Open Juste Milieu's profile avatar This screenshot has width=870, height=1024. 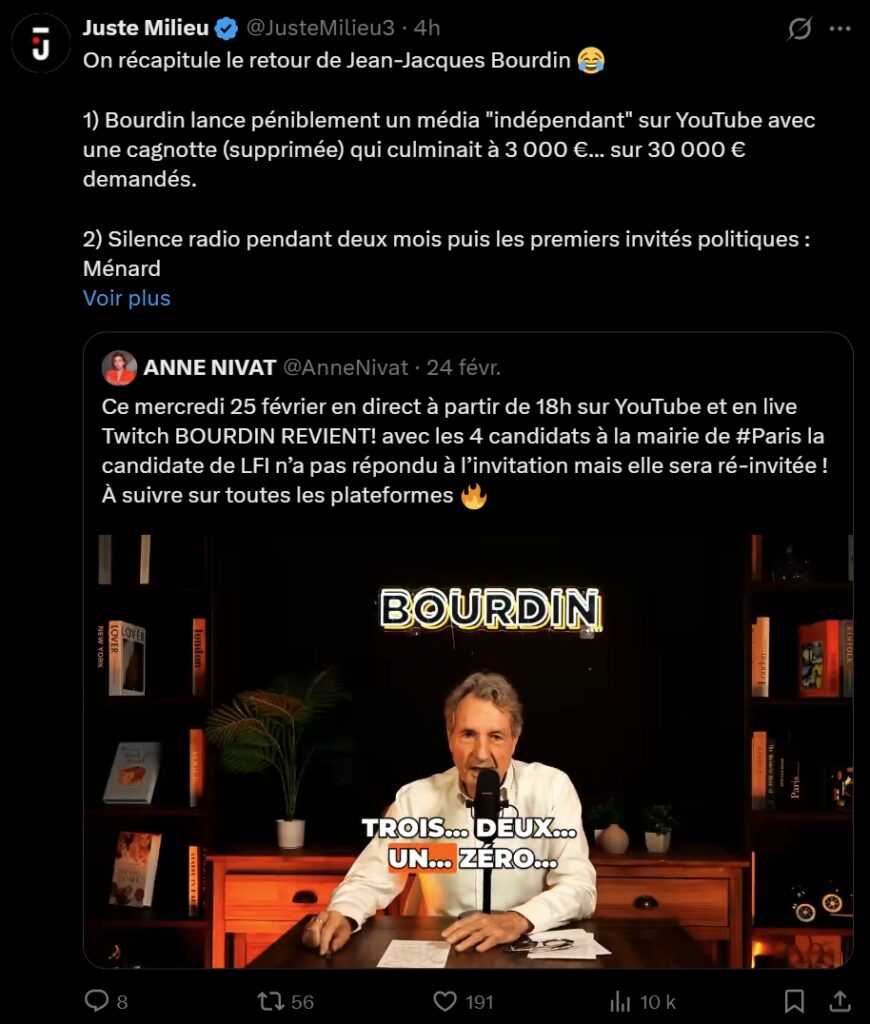[41, 43]
